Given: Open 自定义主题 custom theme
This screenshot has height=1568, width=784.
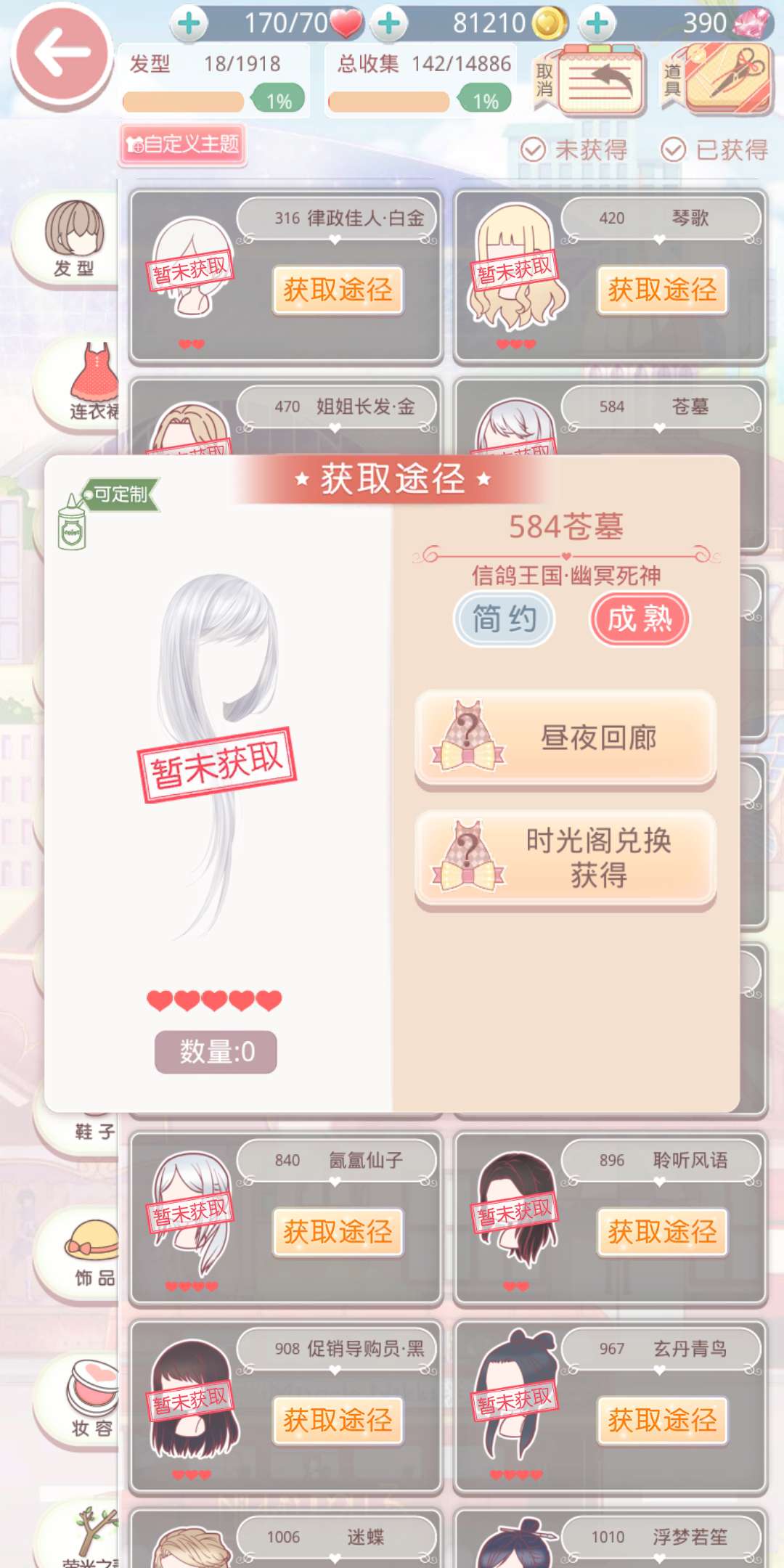Looking at the screenshot, I should pos(182,144).
